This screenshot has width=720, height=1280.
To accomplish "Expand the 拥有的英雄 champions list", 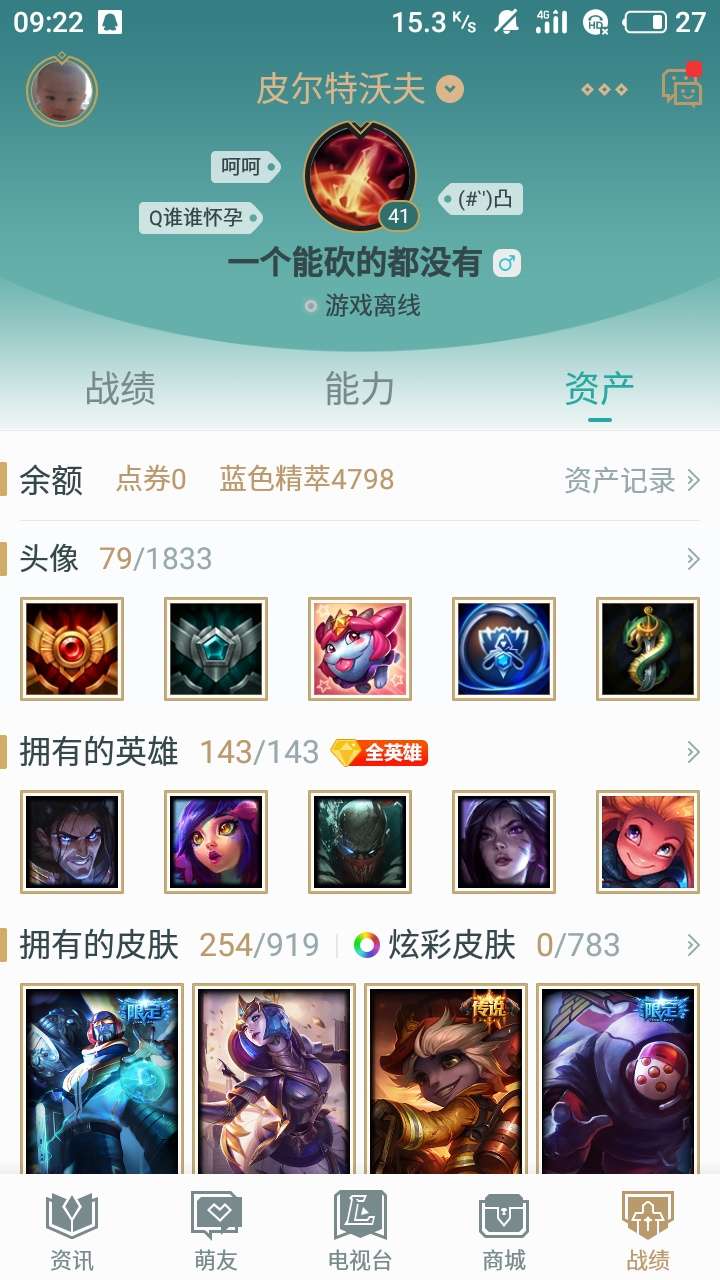I will click(x=693, y=752).
